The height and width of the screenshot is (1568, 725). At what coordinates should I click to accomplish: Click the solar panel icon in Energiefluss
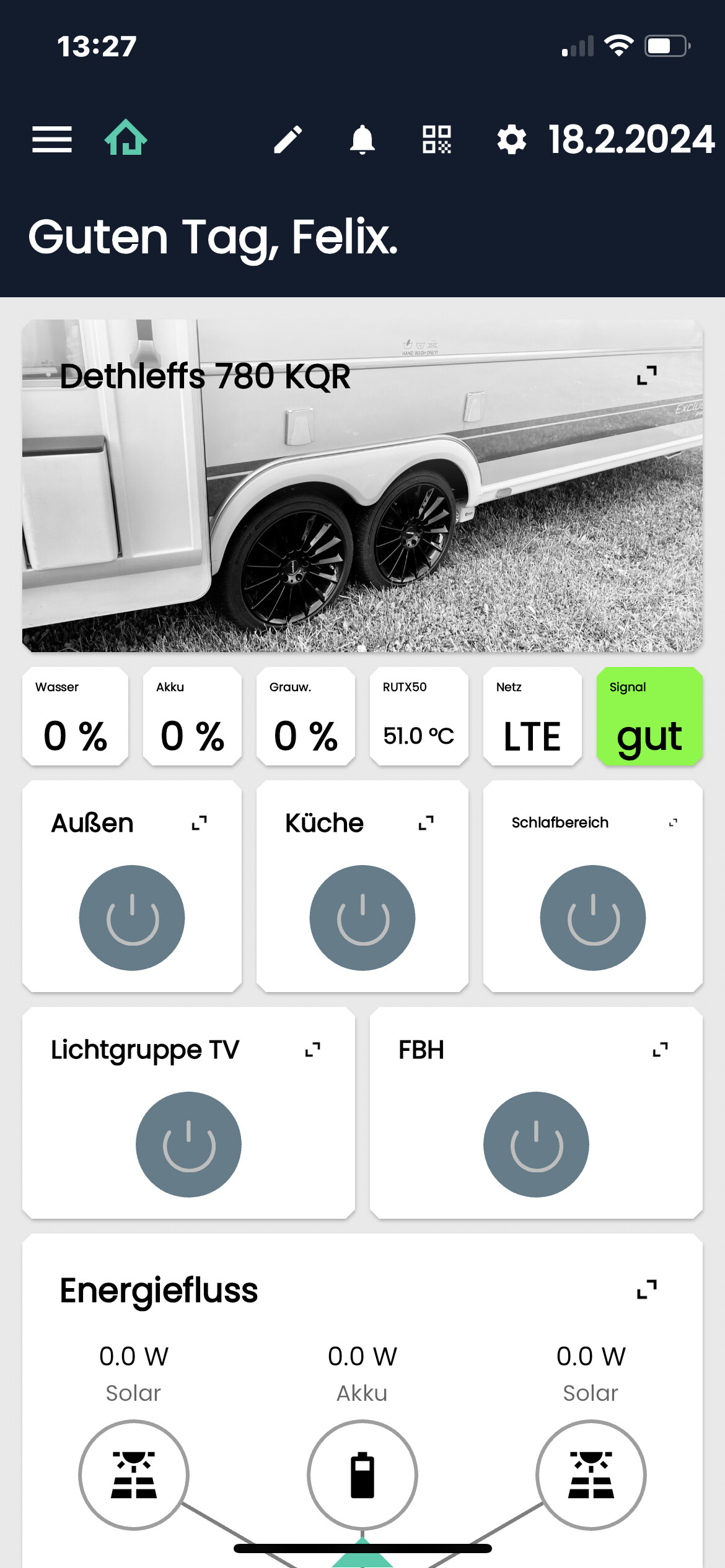[132, 1476]
